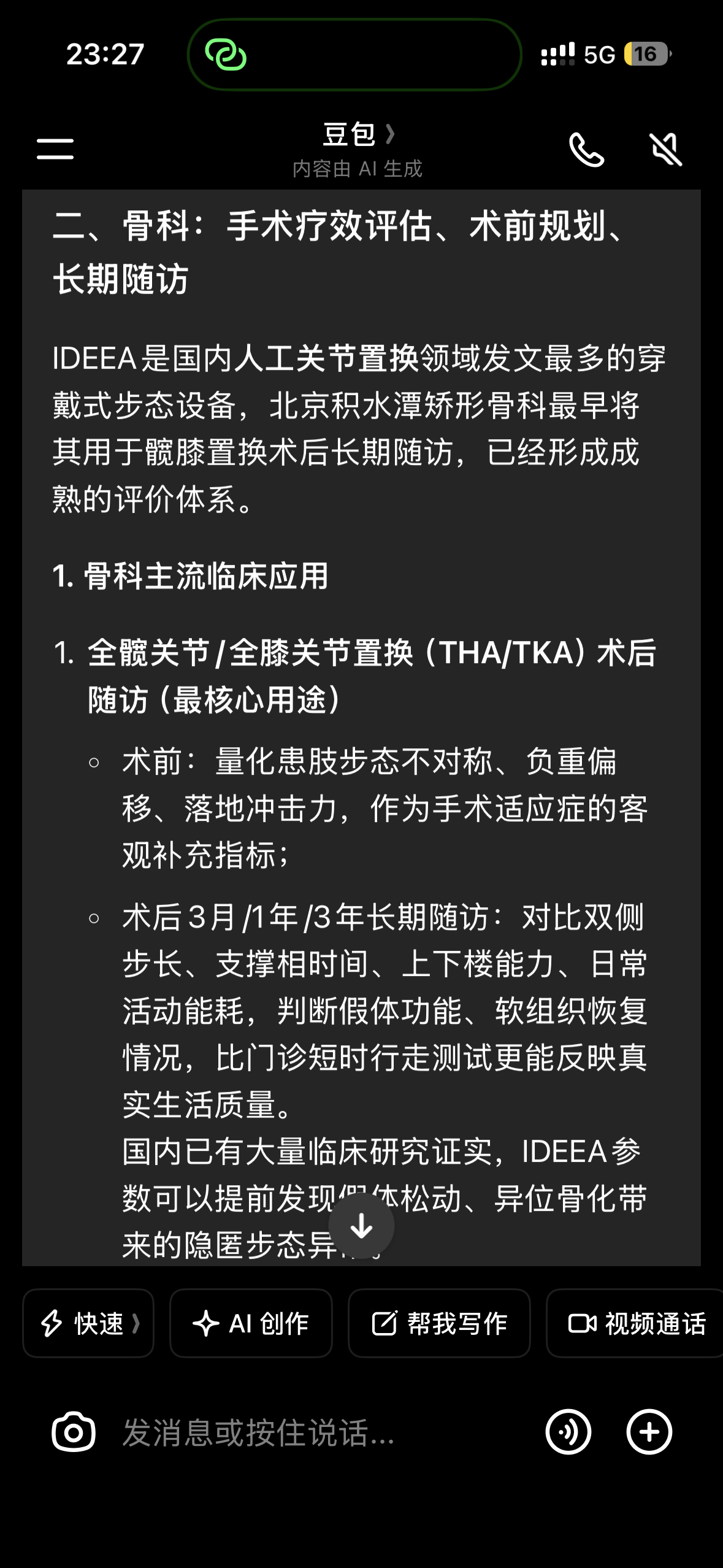Viewport: 723px width, 1568px height.
Task: Choose the 帮我写作 chip
Action: 439,1323
